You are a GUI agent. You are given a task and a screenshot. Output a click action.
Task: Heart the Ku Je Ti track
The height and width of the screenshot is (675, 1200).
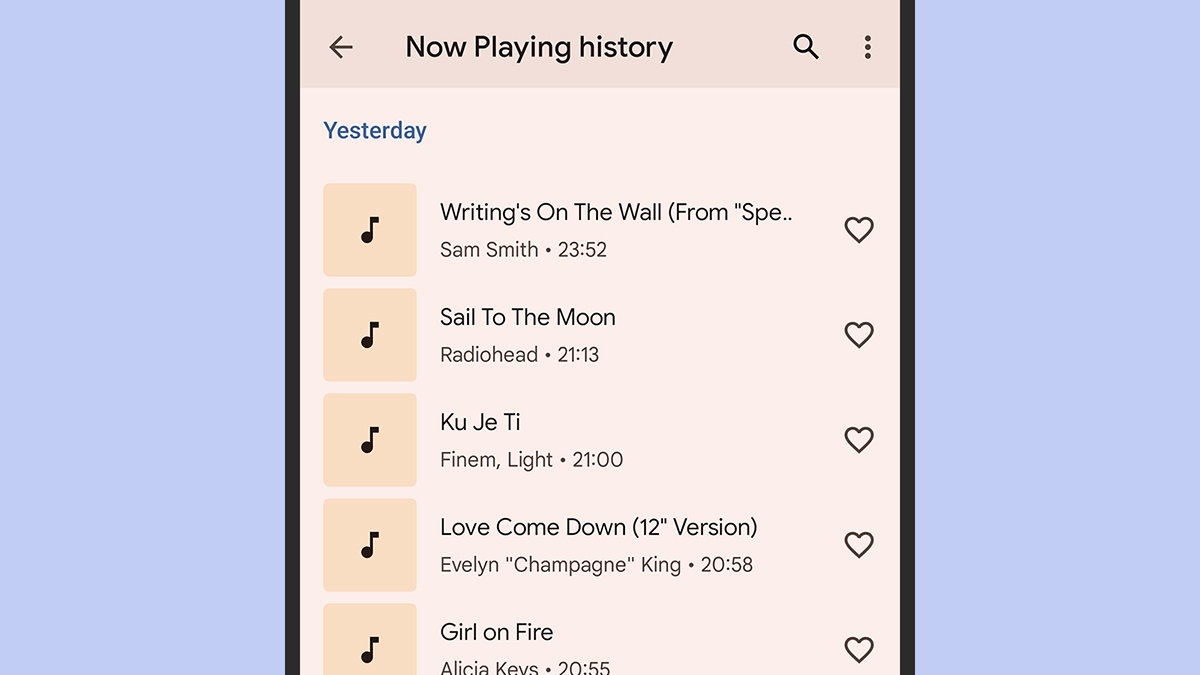(859, 440)
